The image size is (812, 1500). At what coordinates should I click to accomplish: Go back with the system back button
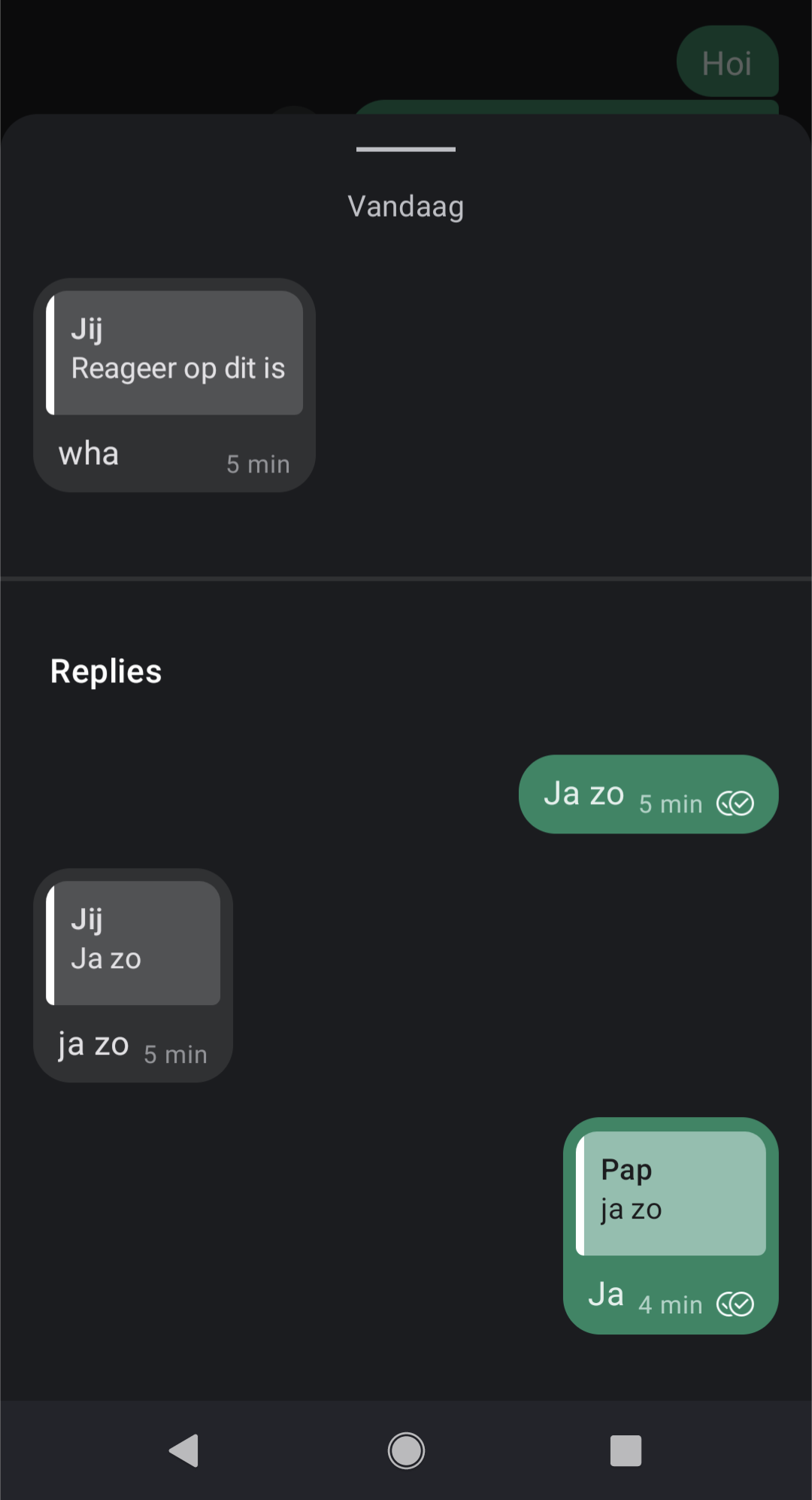[184, 1450]
